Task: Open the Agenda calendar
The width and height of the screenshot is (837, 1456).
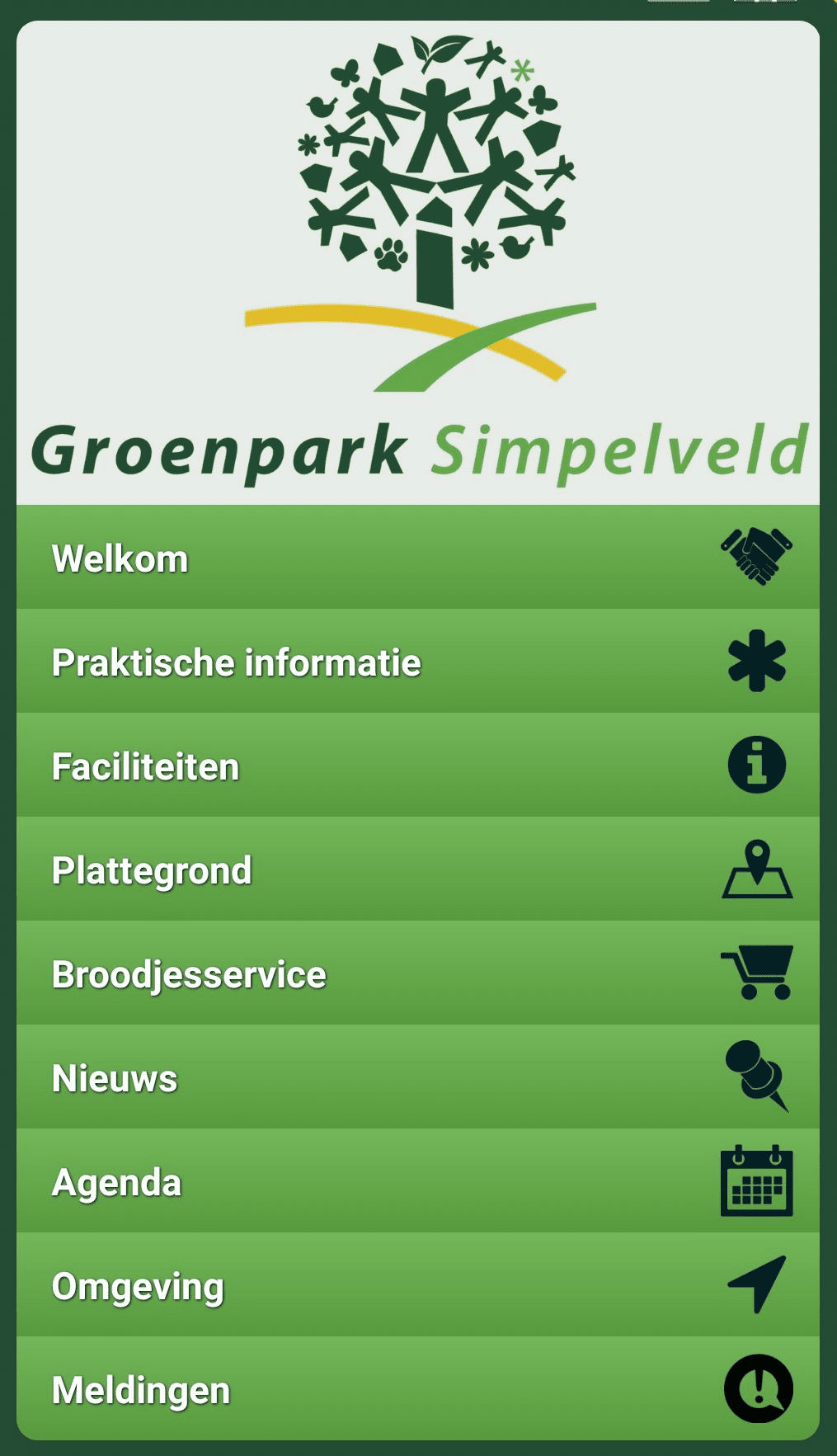Action: [x=417, y=1181]
